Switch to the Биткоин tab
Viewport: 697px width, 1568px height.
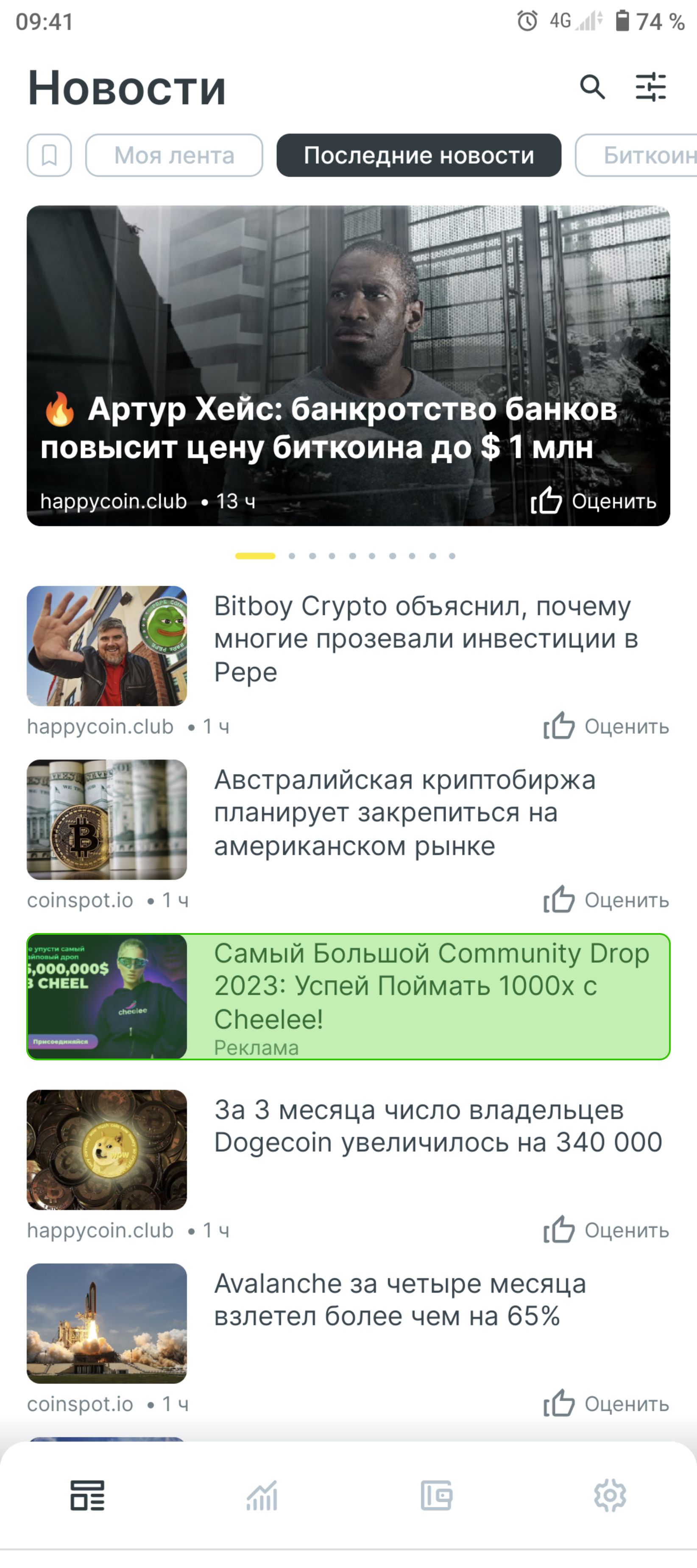tap(645, 155)
